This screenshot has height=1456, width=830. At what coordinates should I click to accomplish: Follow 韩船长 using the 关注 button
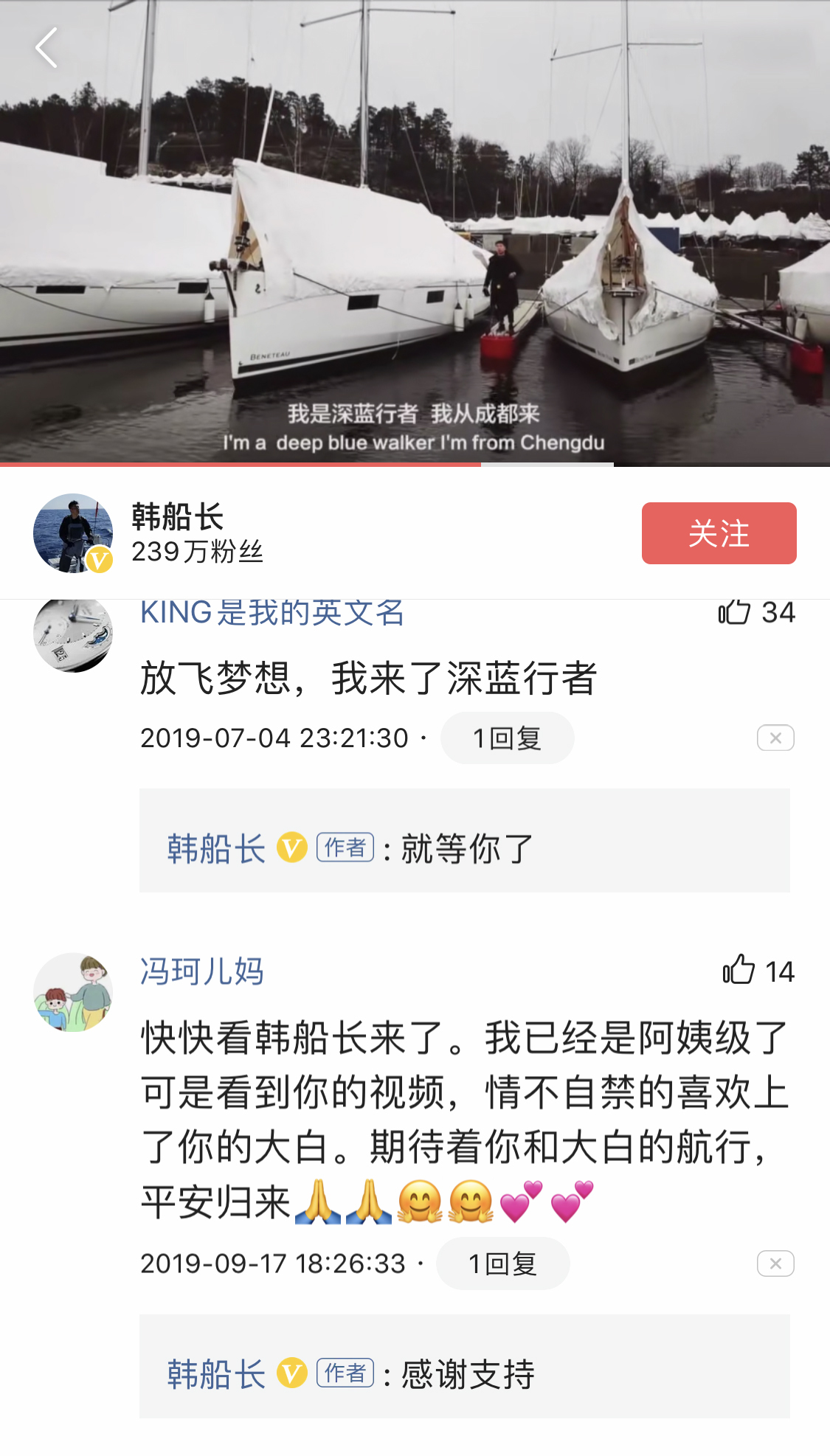(718, 533)
